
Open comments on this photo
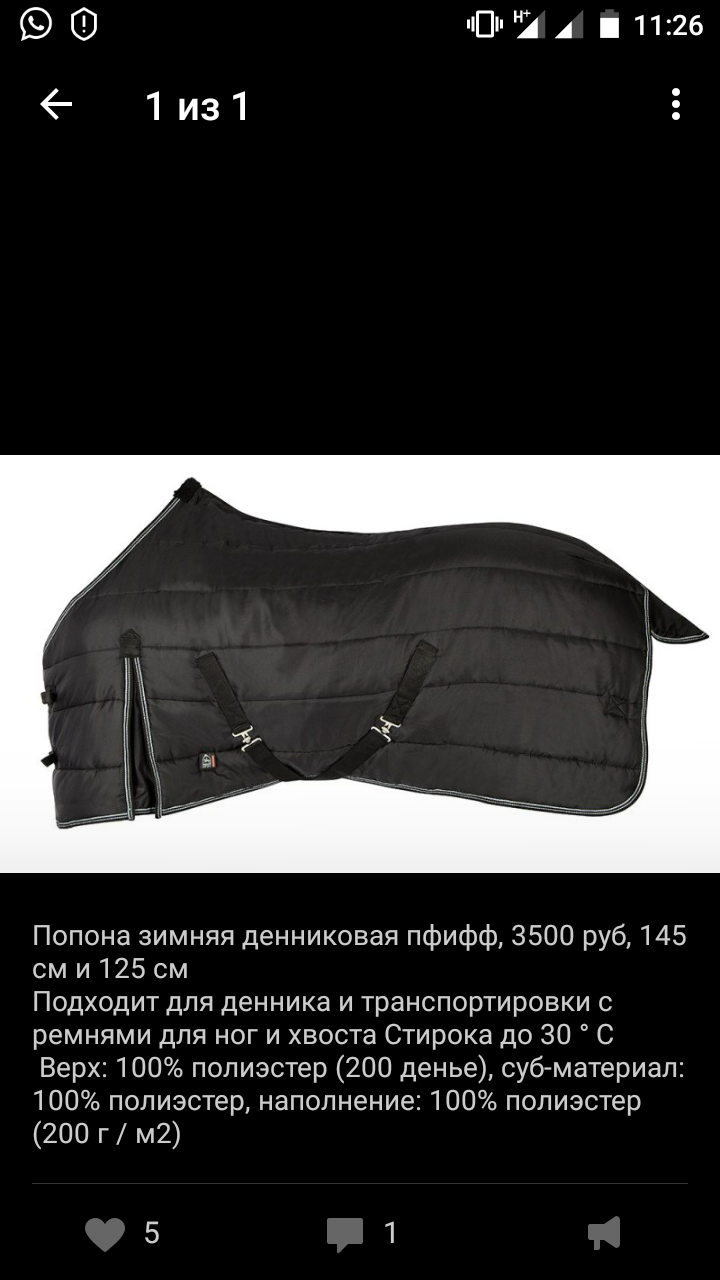coord(345,1234)
